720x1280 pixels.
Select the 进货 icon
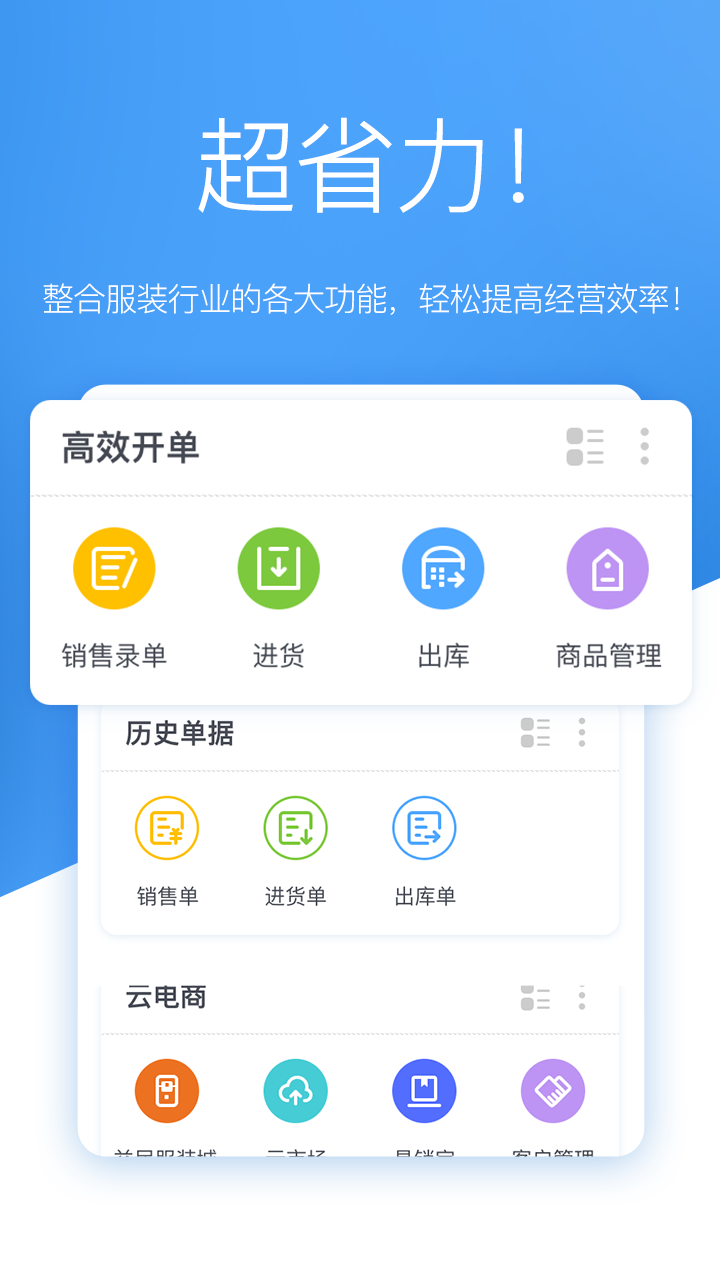point(278,567)
